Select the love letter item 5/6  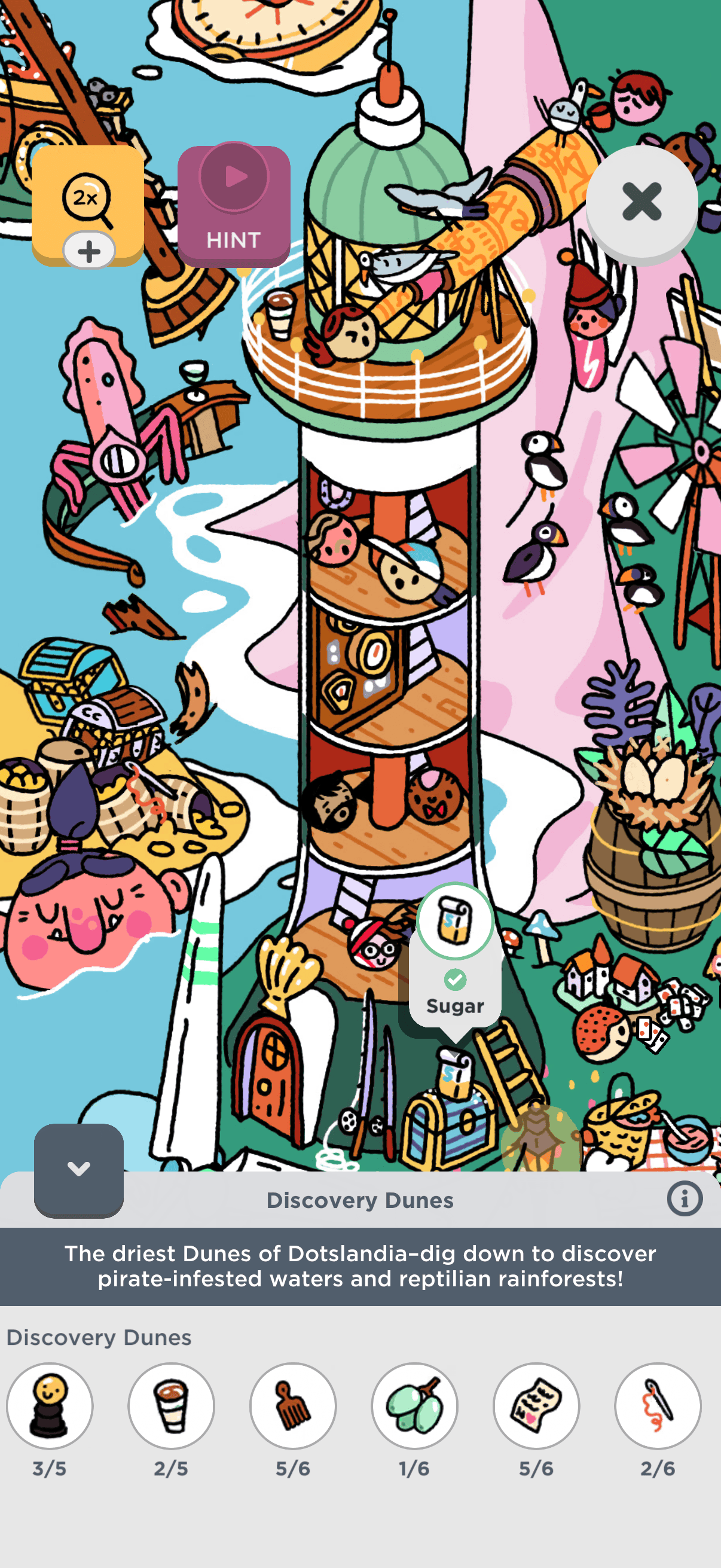(536, 1406)
